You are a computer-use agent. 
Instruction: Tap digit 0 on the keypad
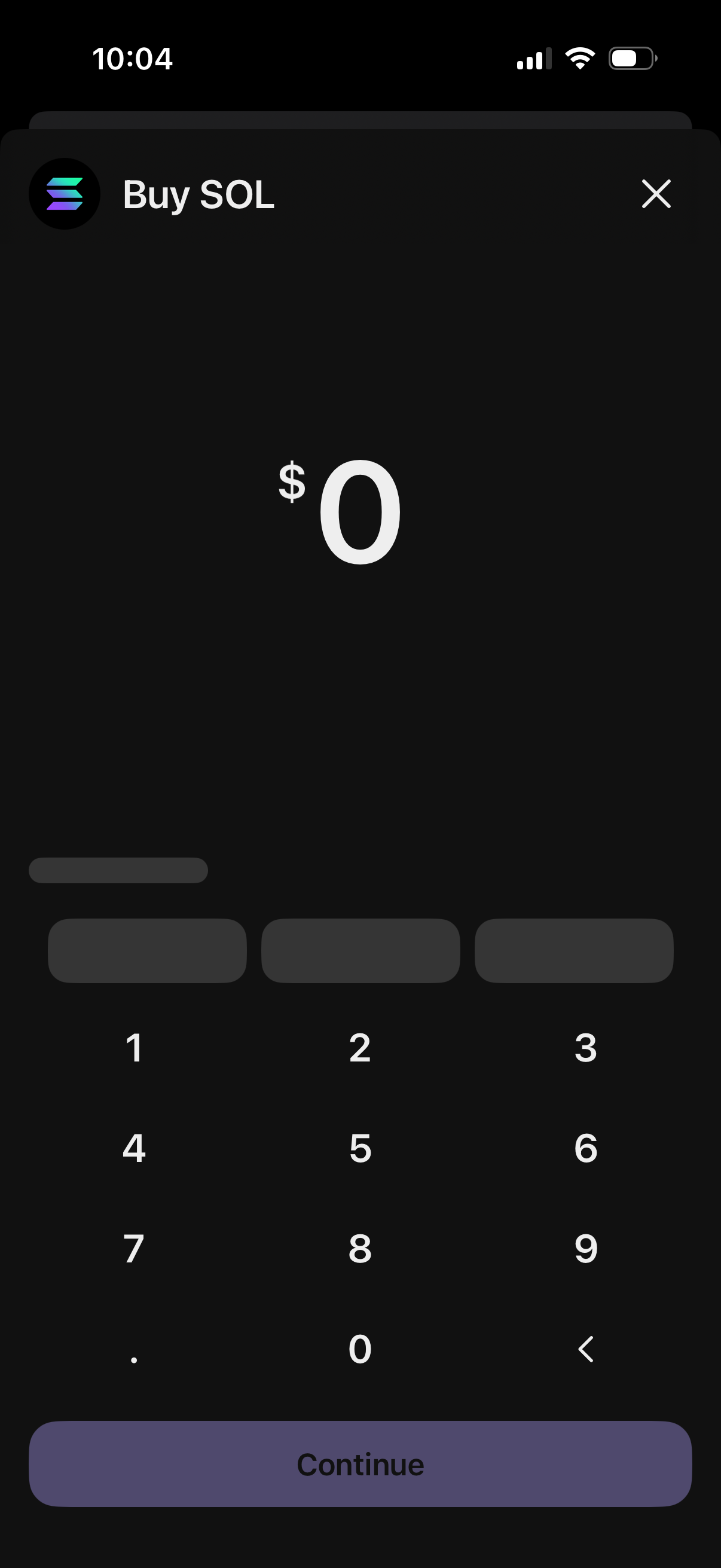(360, 1350)
